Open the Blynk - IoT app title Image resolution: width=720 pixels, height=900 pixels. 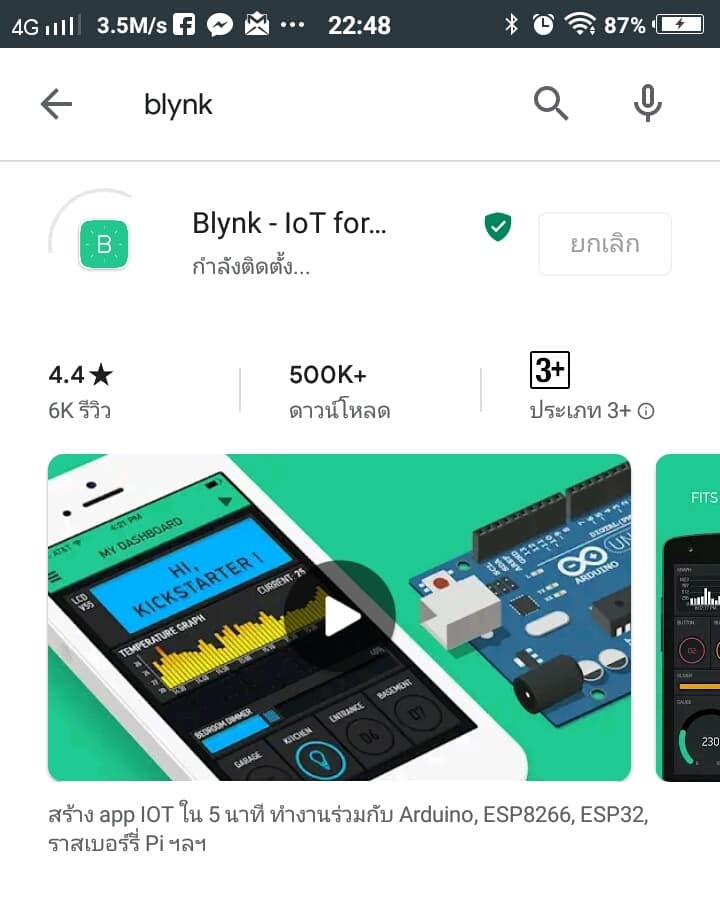(289, 223)
